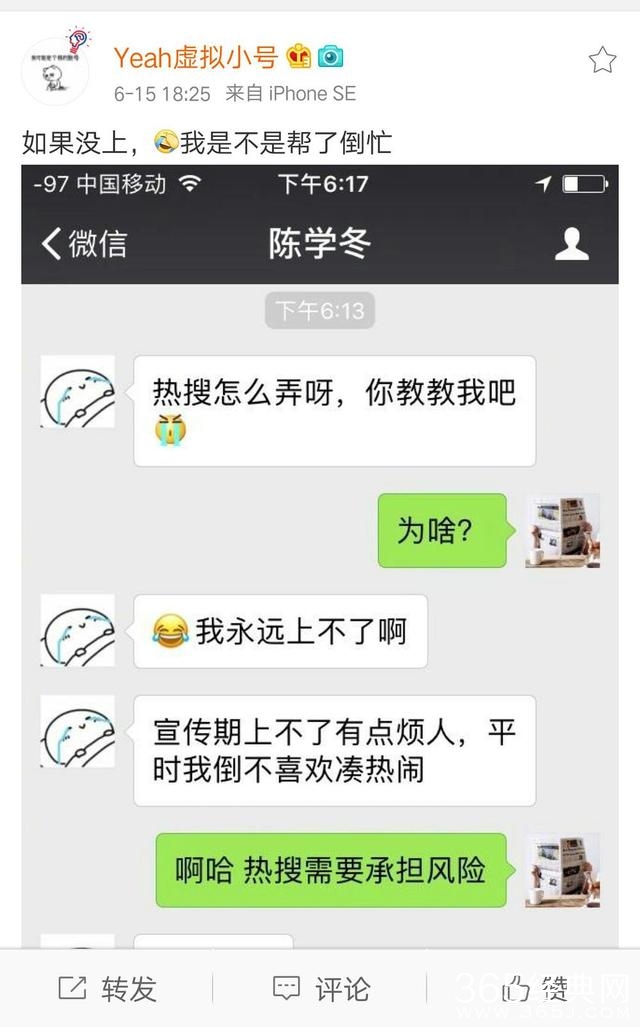This screenshot has height=1027, width=640.
Task: Open the attached WeChat screenshot image
Action: 320,560
